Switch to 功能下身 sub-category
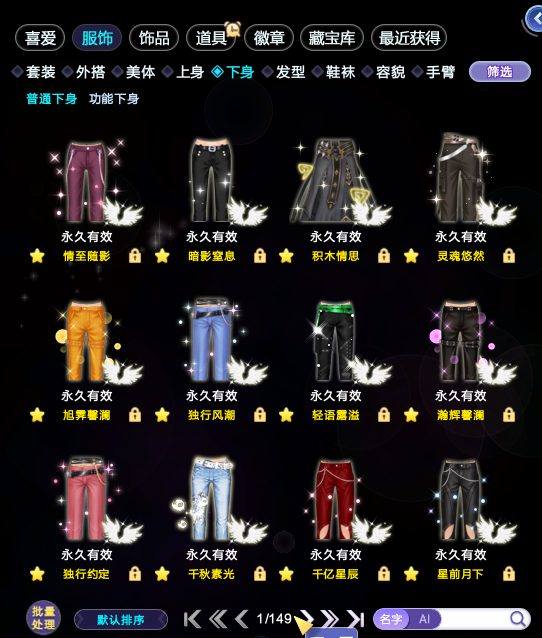This screenshot has height=638, width=542. 114,99
